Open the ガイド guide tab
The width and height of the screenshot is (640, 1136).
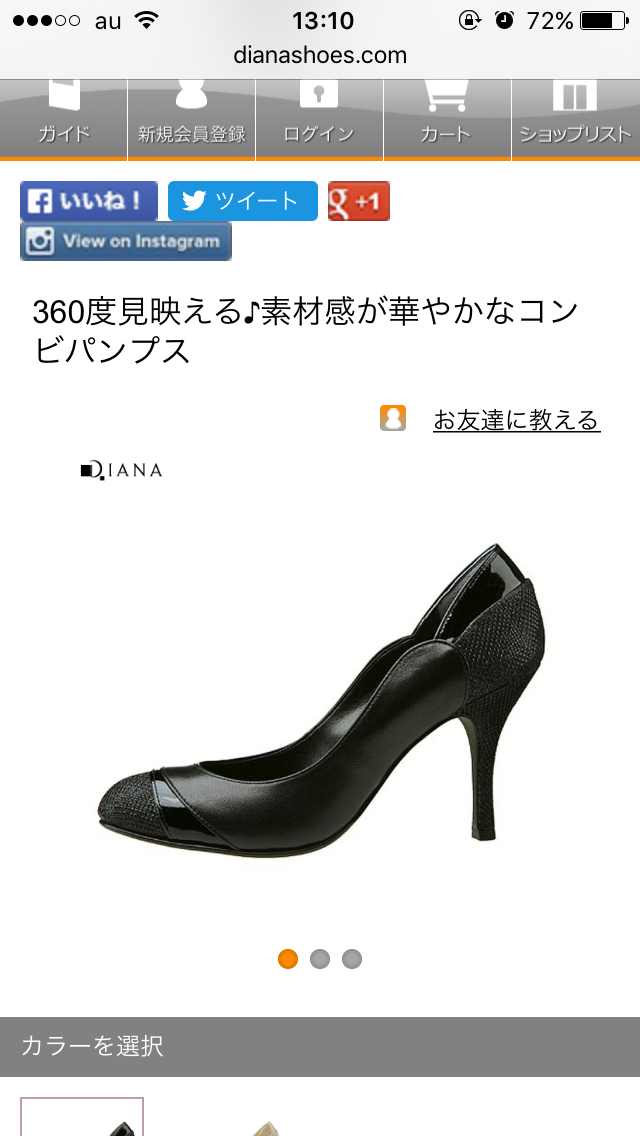[x=64, y=118]
